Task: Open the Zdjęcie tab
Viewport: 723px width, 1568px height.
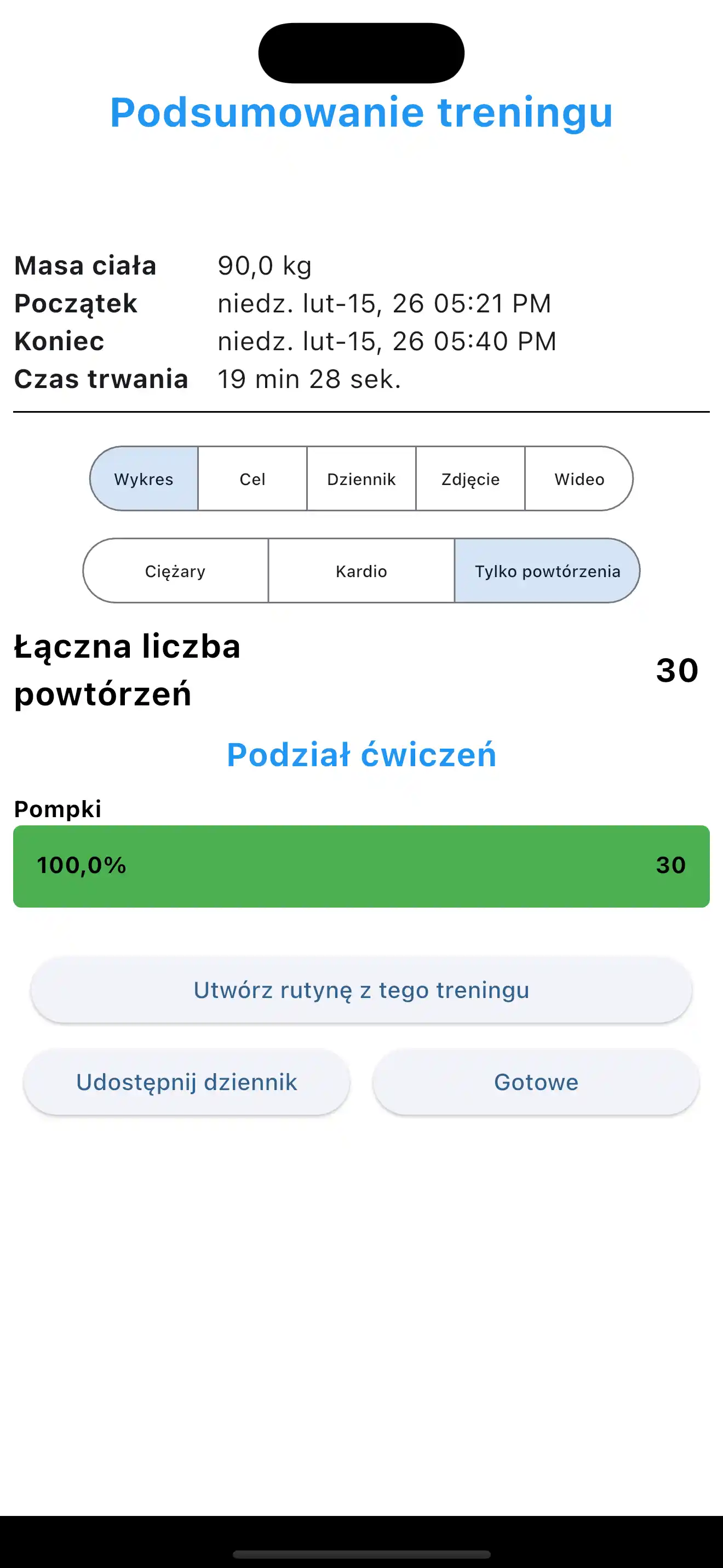Action: pyautogui.click(x=470, y=479)
